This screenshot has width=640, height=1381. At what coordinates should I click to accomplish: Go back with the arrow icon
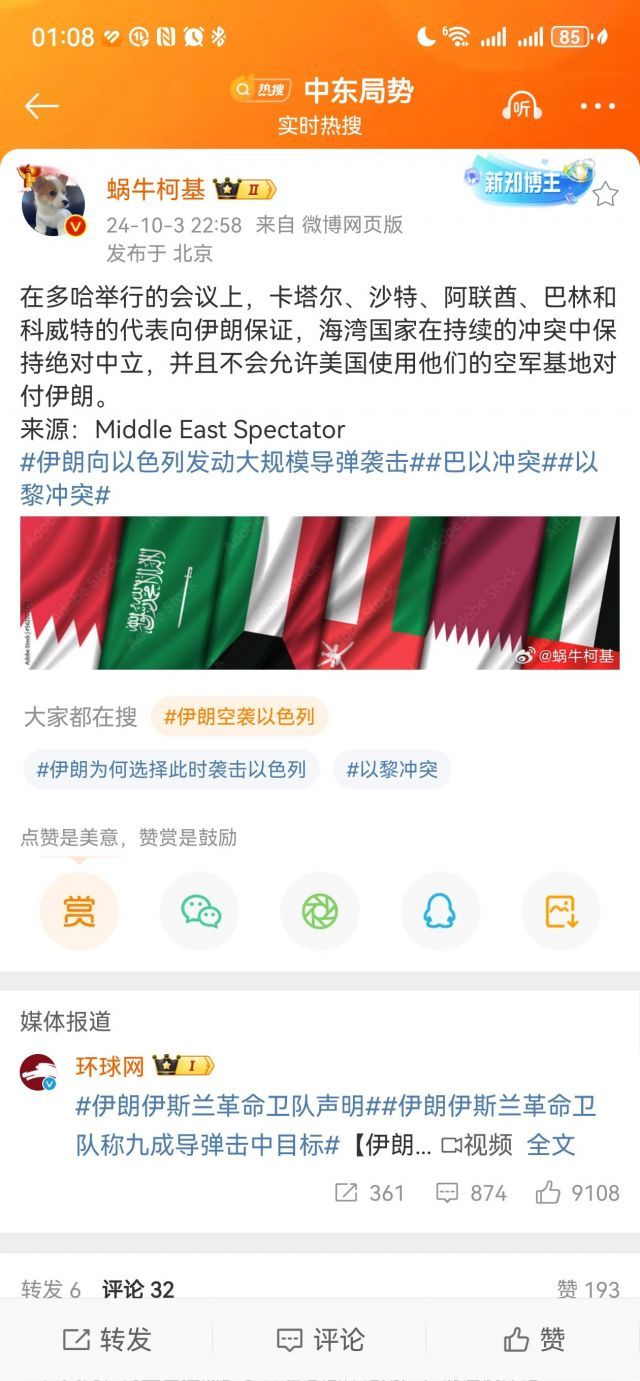click(x=41, y=106)
